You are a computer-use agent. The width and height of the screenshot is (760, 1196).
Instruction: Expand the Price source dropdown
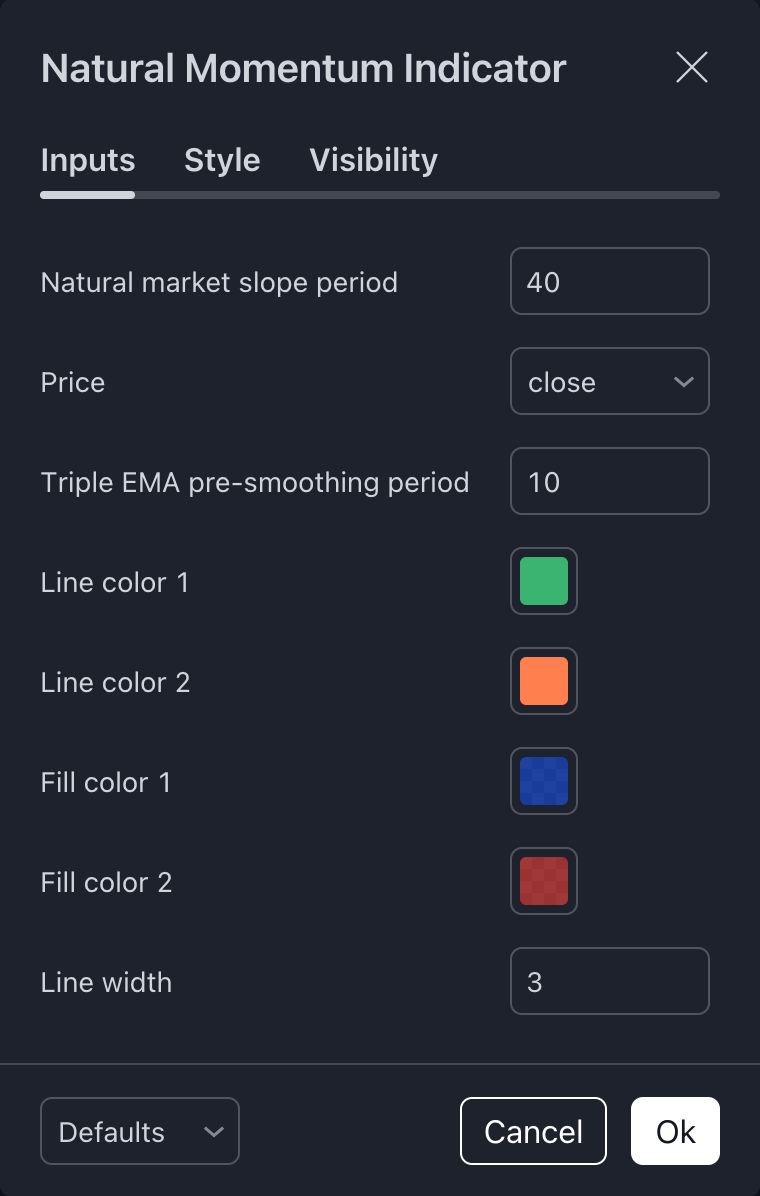(x=609, y=381)
